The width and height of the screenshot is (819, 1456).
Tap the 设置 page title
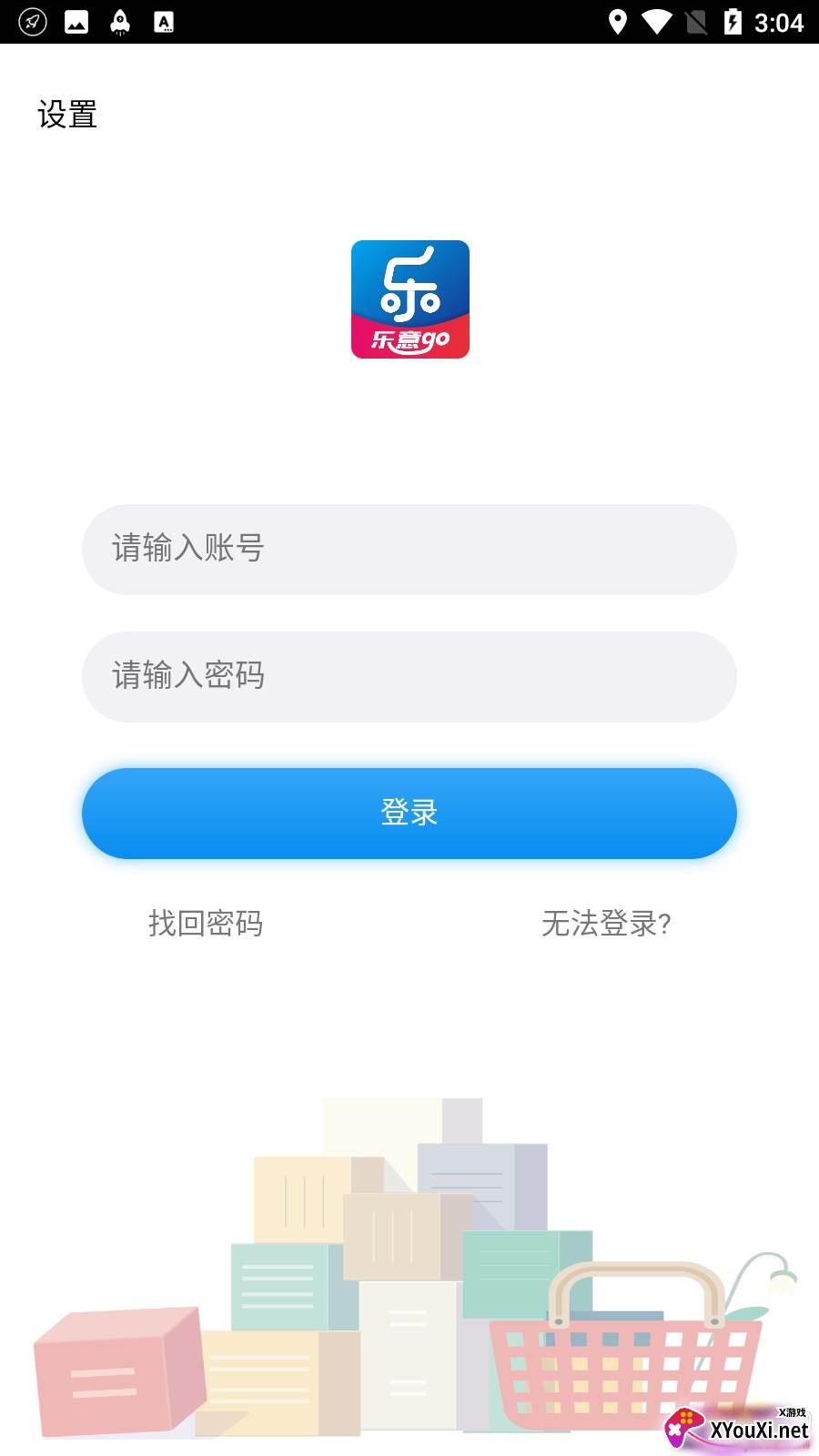click(66, 115)
